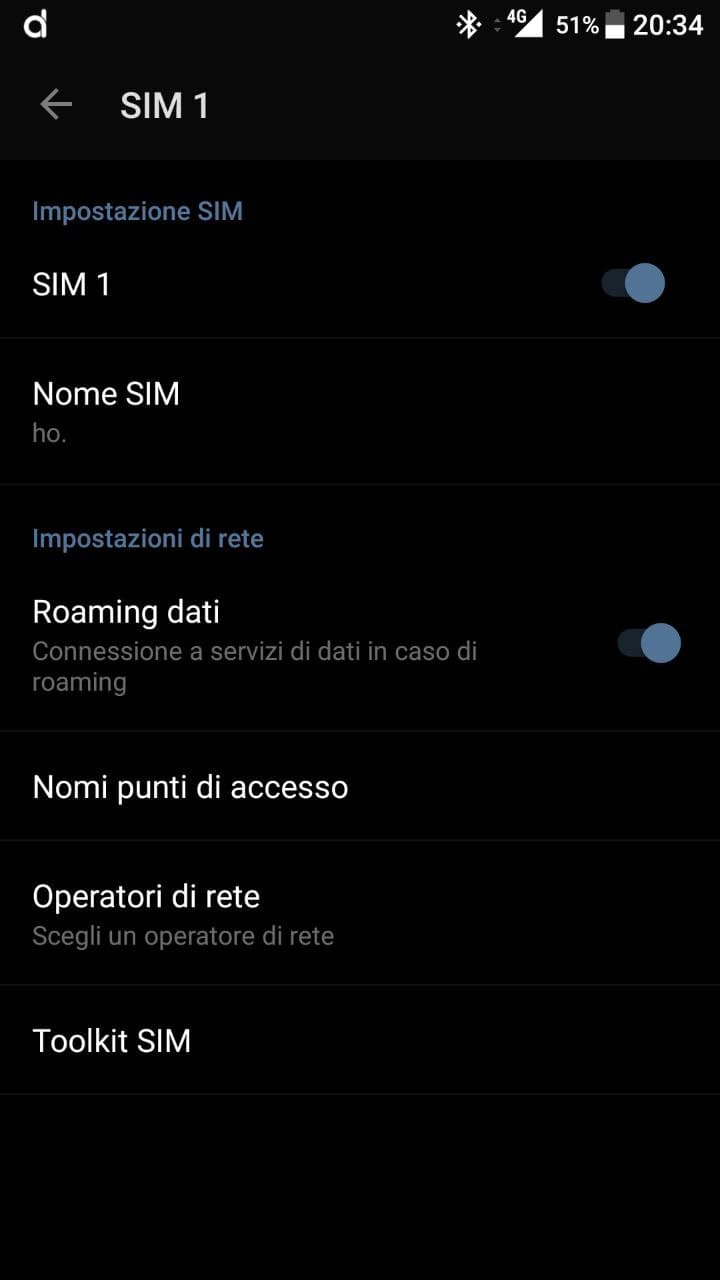Disable the Roaming dati switch
Viewport: 720px width, 1280px height.
pyautogui.click(x=649, y=643)
